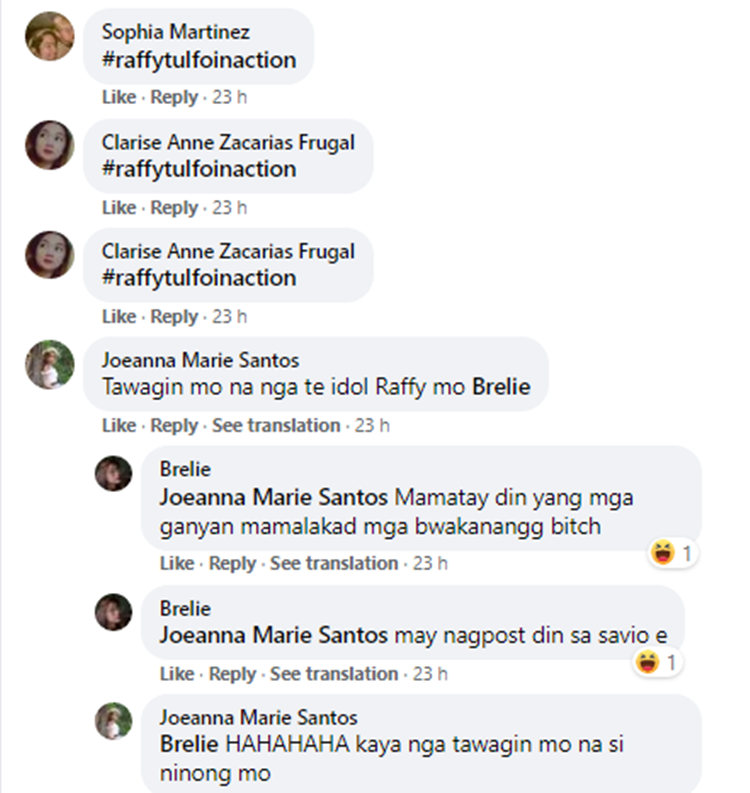
Task: See translation of Brelie's savio comment
Action: click(x=333, y=673)
